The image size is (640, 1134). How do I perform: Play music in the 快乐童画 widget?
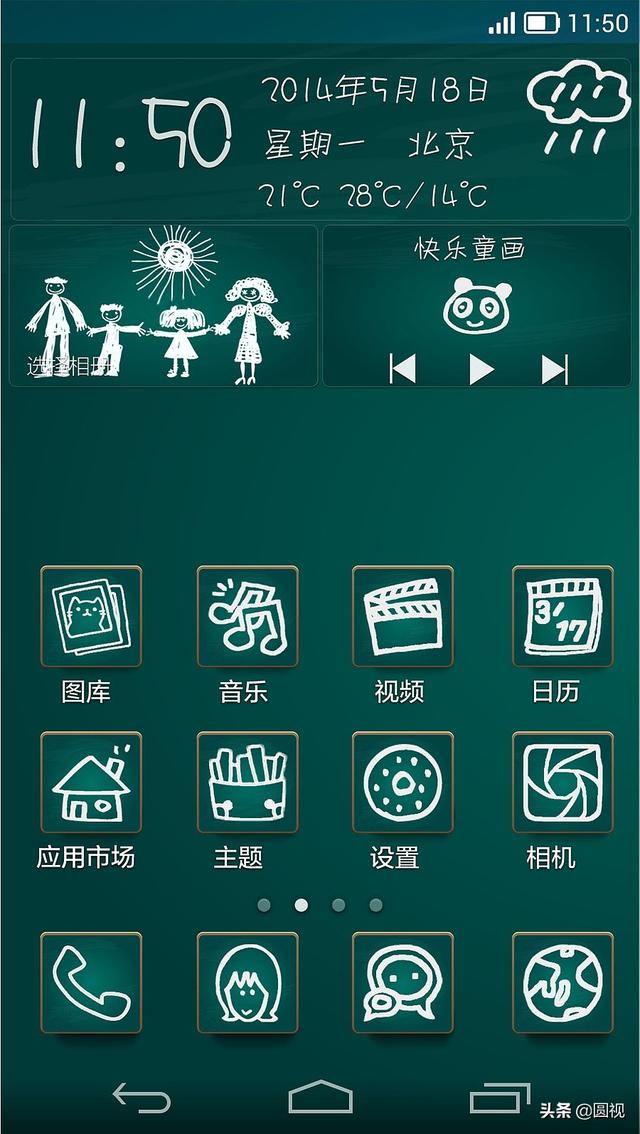(x=481, y=369)
